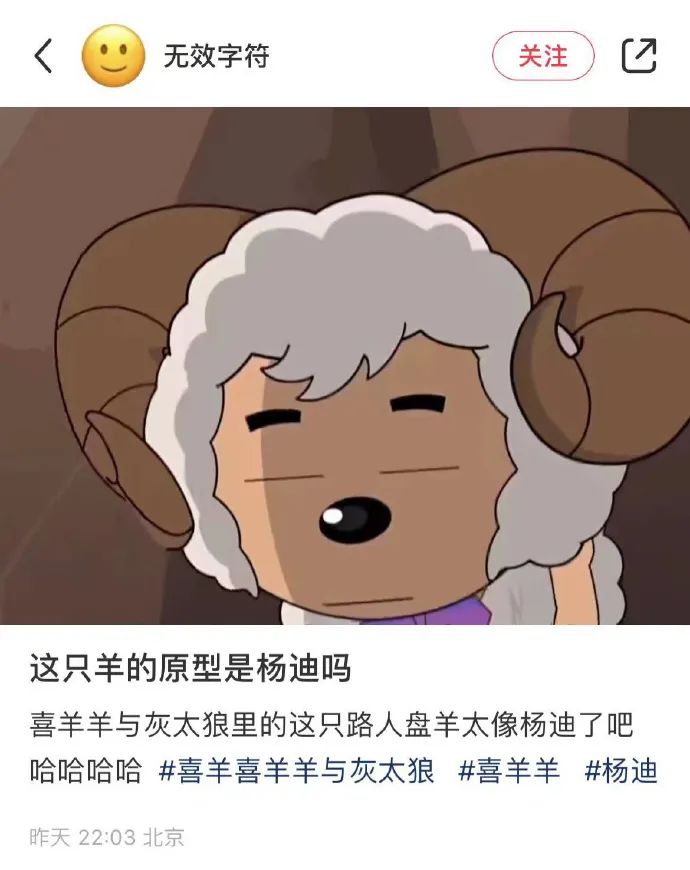The image size is (690, 870).
Task: Open the author name 无效字符
Action: pyautogui.click(x=216, y=56)
